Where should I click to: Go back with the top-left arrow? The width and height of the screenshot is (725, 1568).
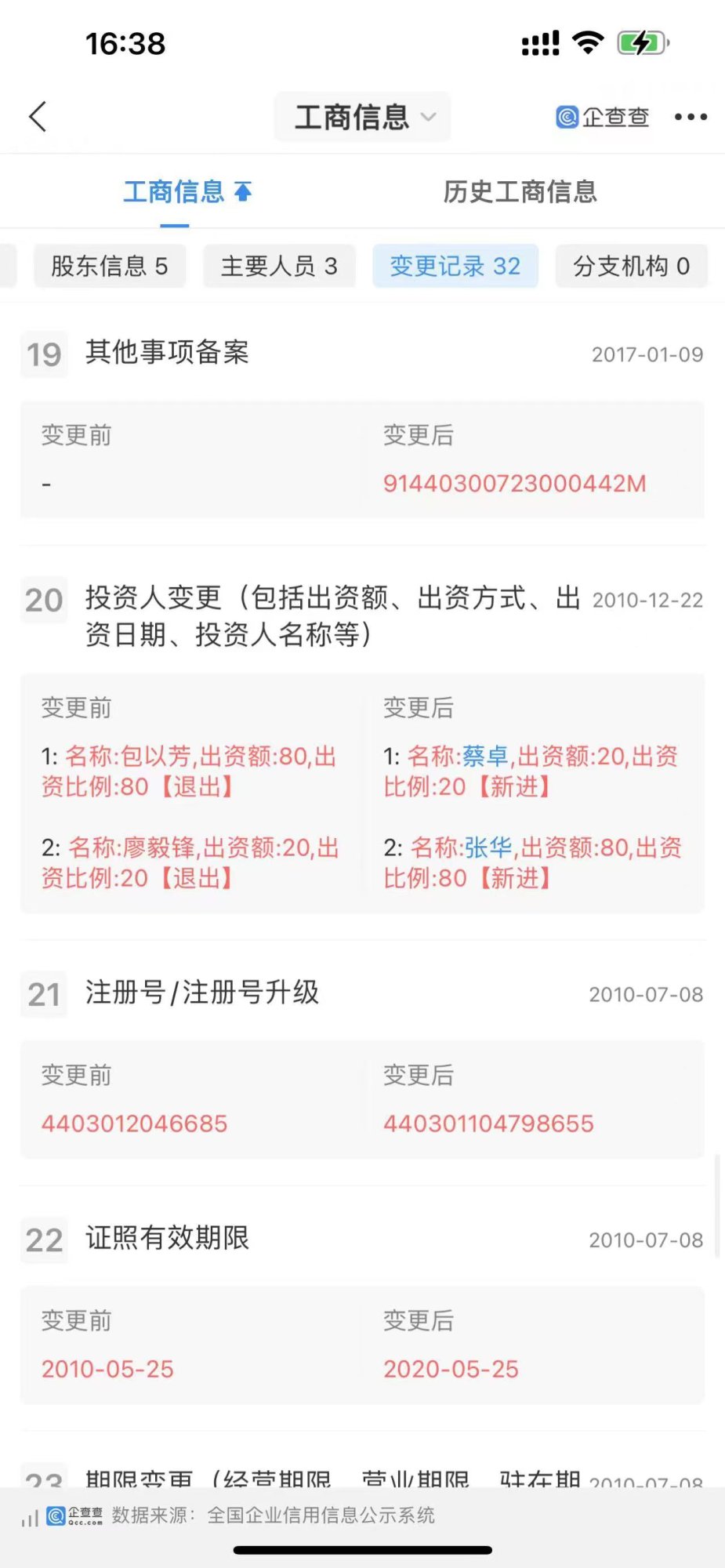click(38, 117)
